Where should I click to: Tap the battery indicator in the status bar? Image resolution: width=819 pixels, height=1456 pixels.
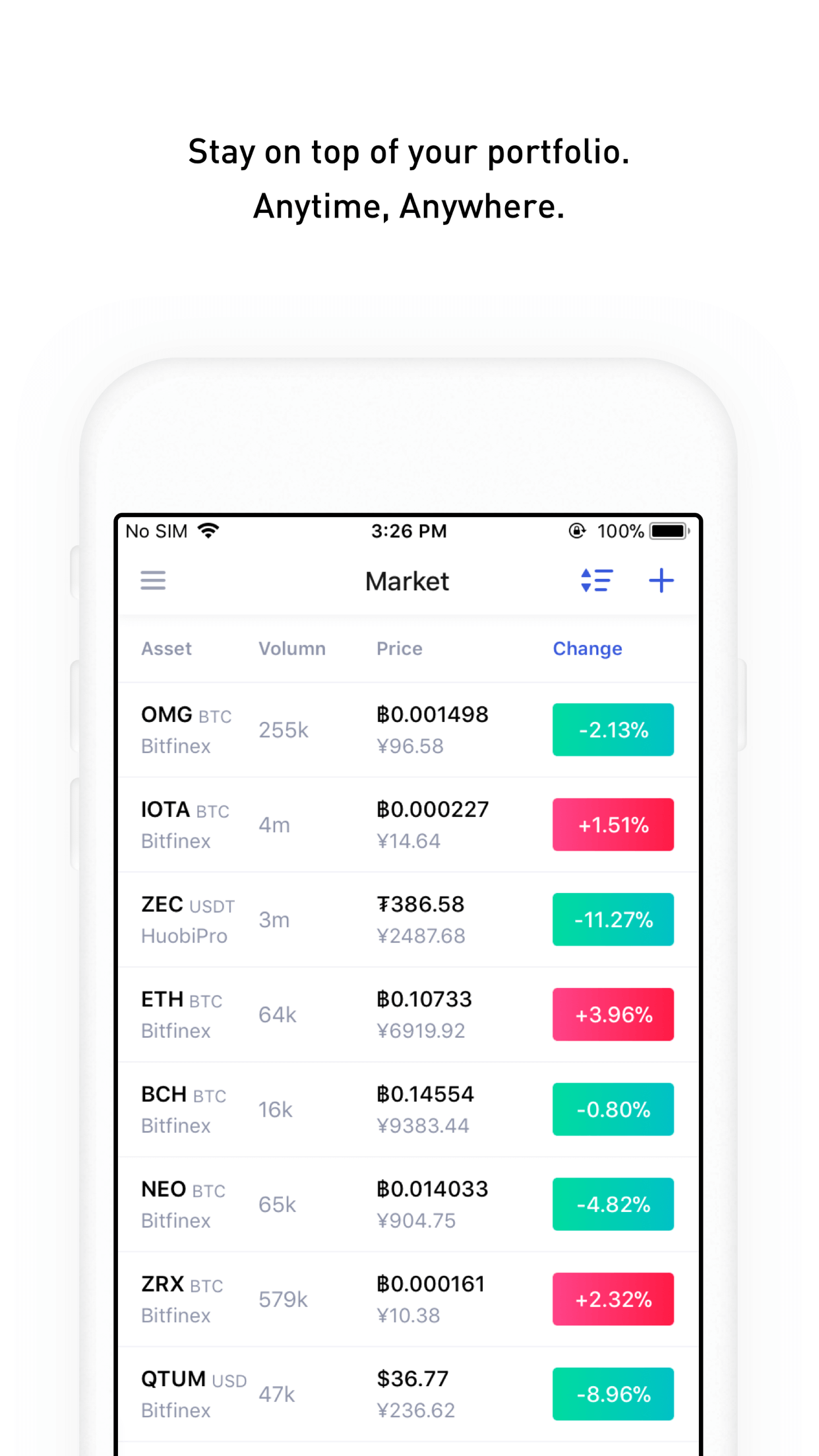pos(667,530)
